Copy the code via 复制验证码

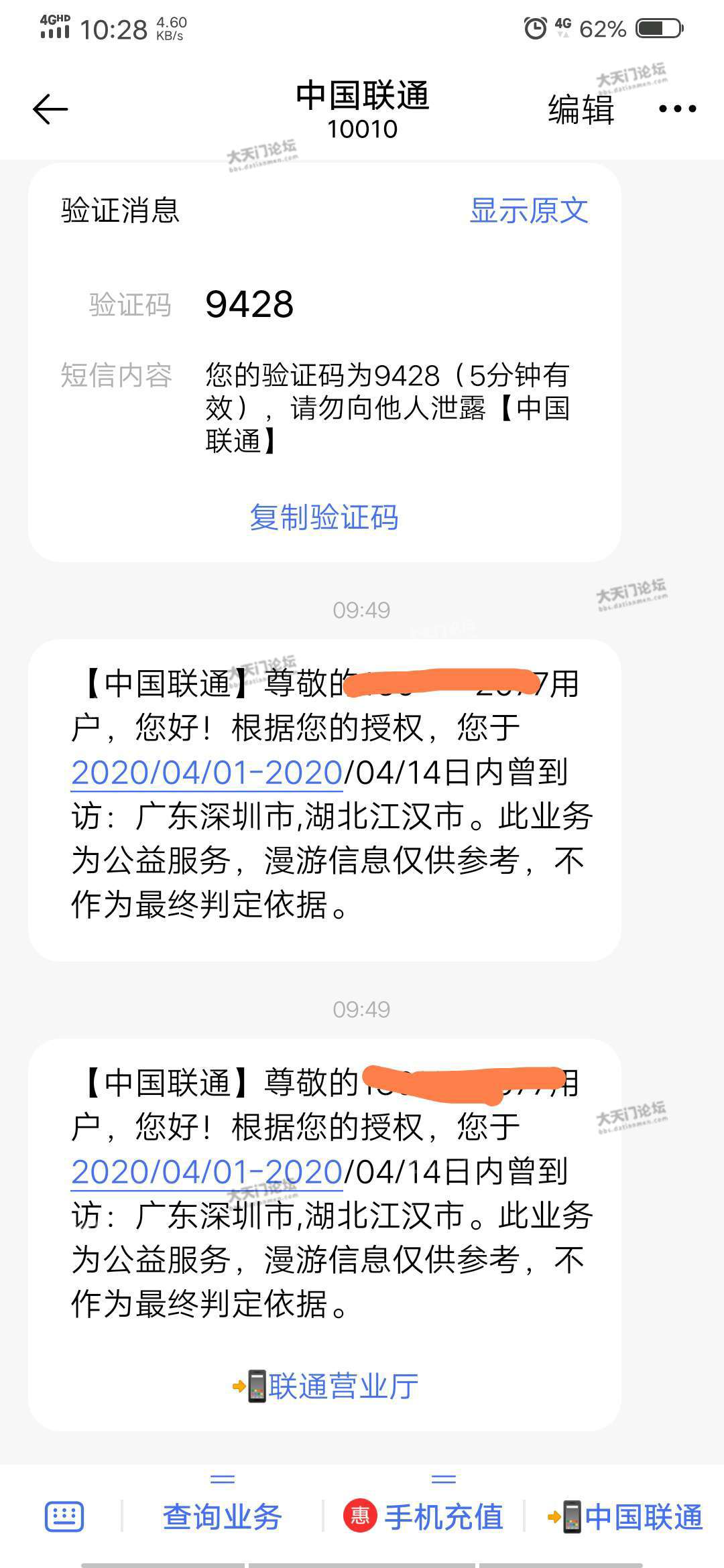(324, 517)
